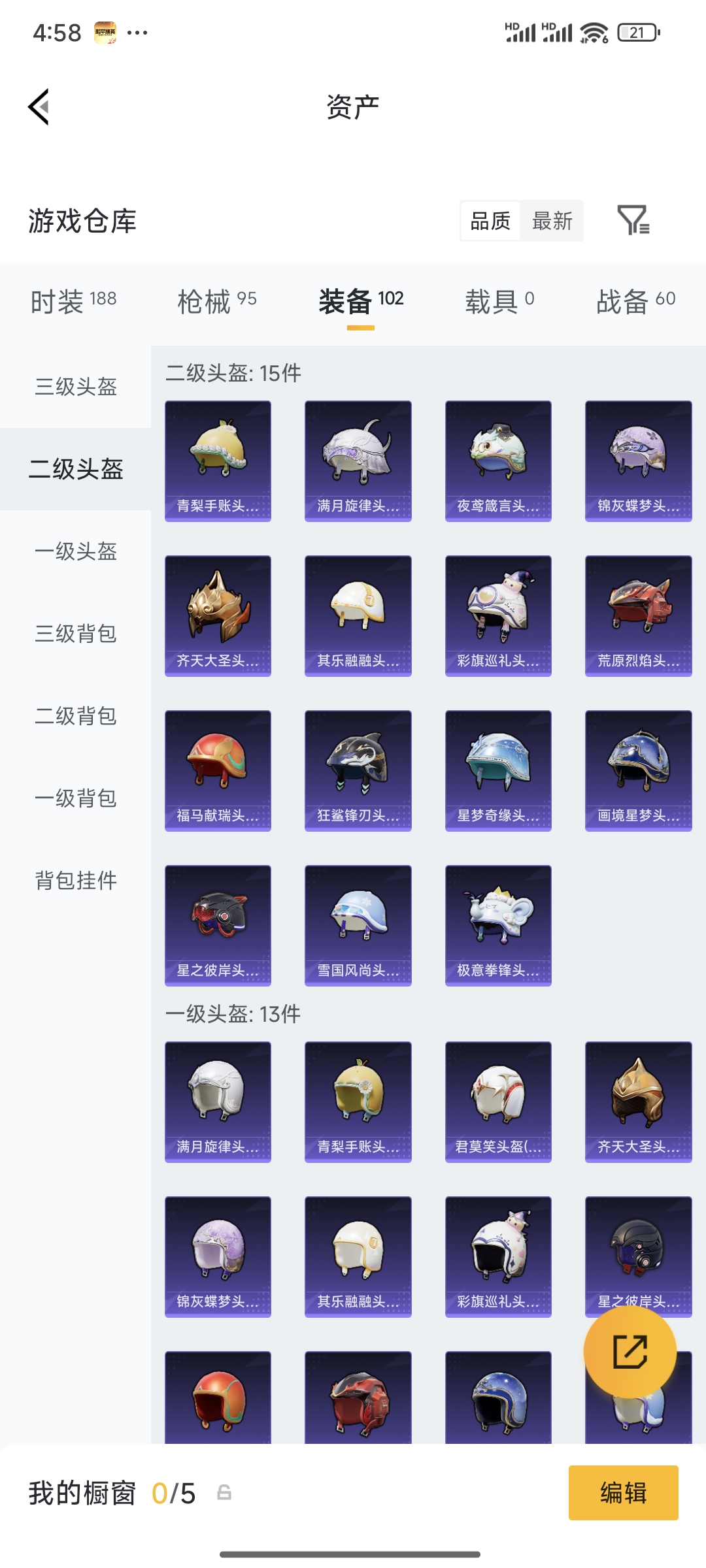This screenshot has height=1568, width=706.
Task: Select 背包挂件 in the side list
Action: (76, 881)
